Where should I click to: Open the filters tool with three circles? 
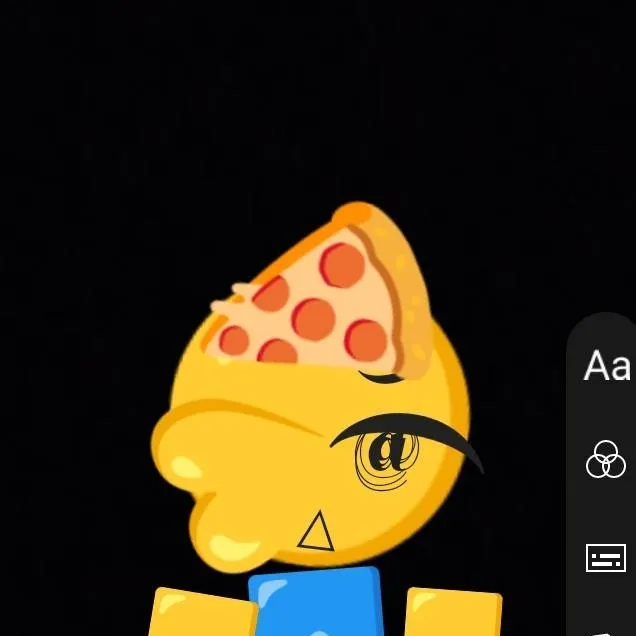pyautogui.click(x=605, y=460)
